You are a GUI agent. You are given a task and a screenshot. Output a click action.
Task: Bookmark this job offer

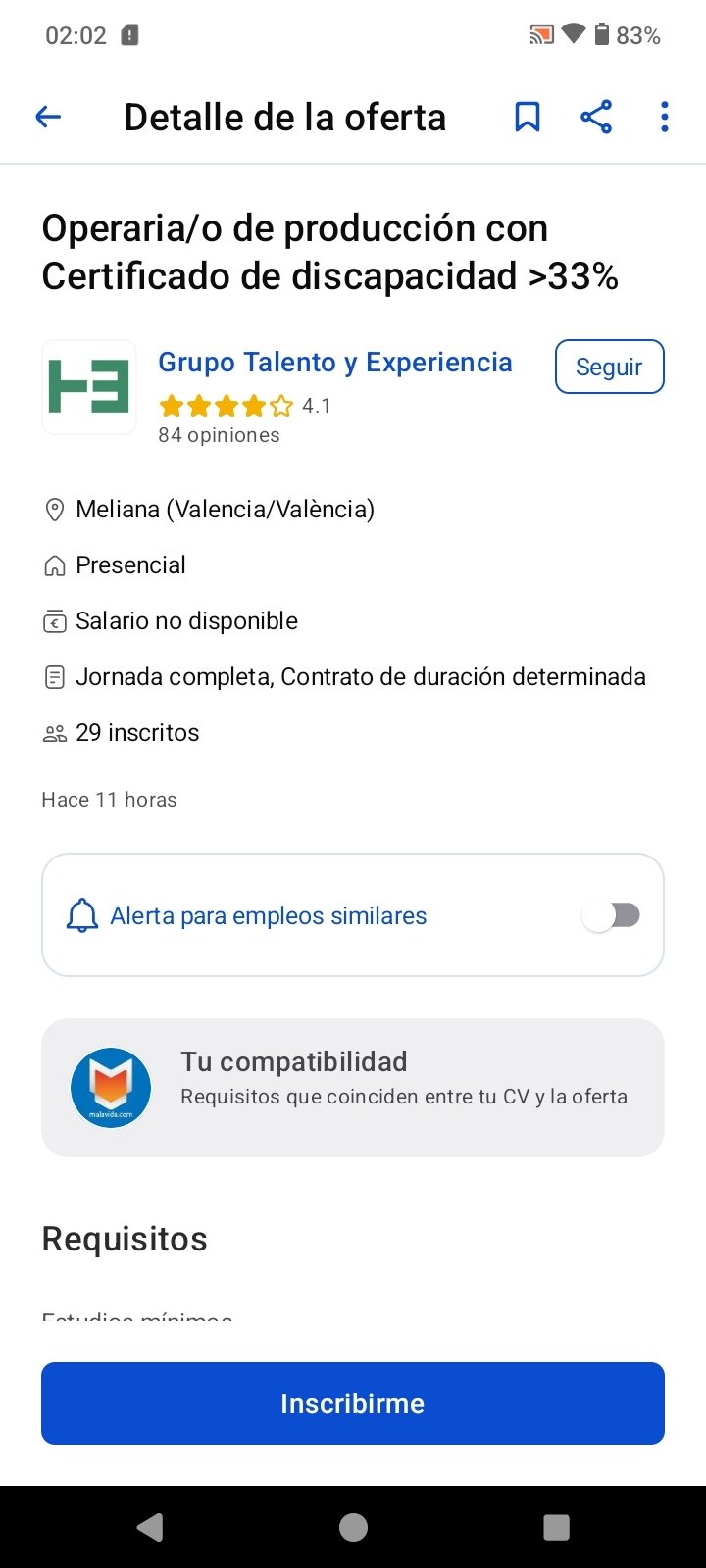(528, 118)
